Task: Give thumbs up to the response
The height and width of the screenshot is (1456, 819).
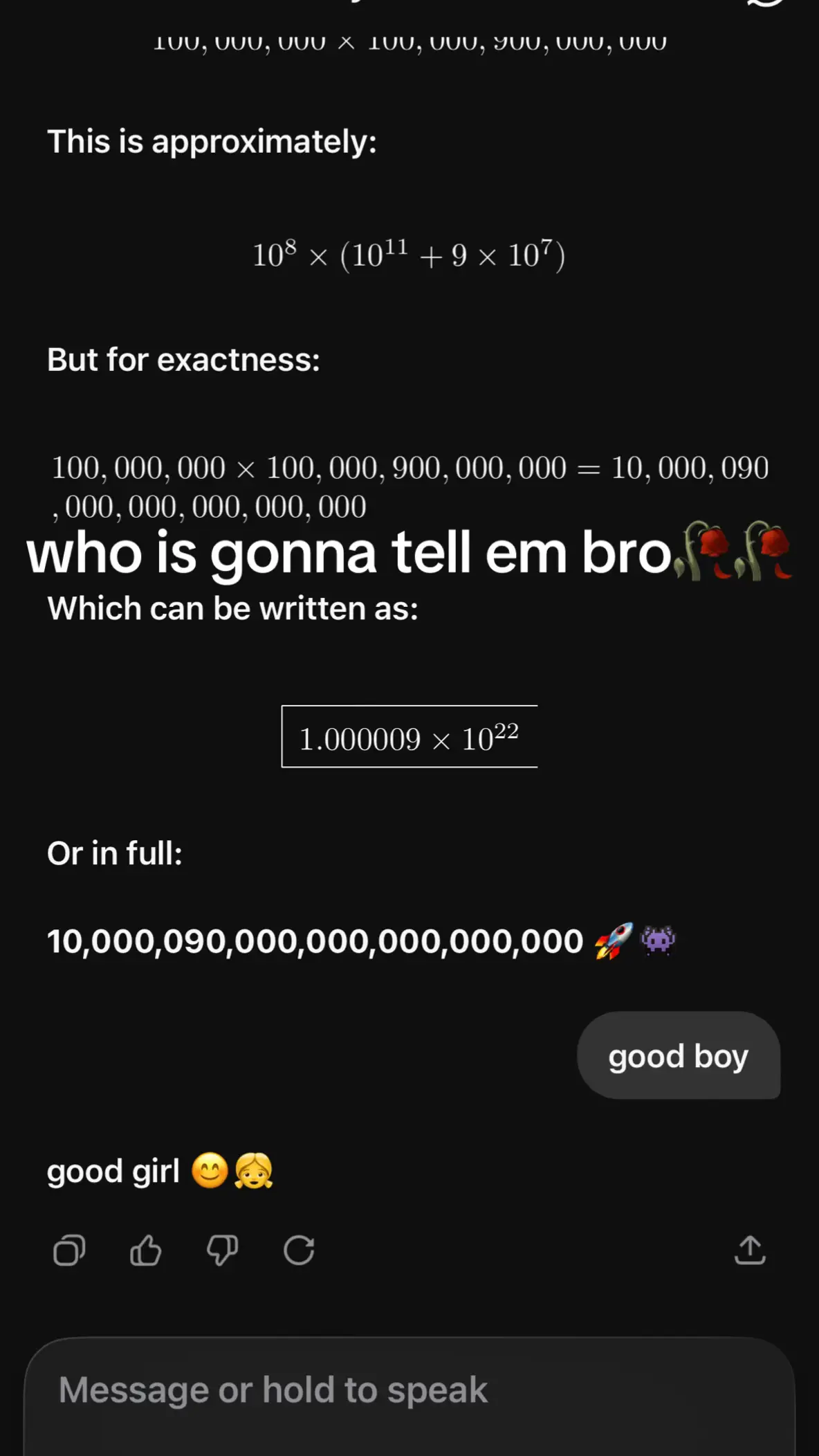Action: pyautogui.click(x=145, y=1250)
